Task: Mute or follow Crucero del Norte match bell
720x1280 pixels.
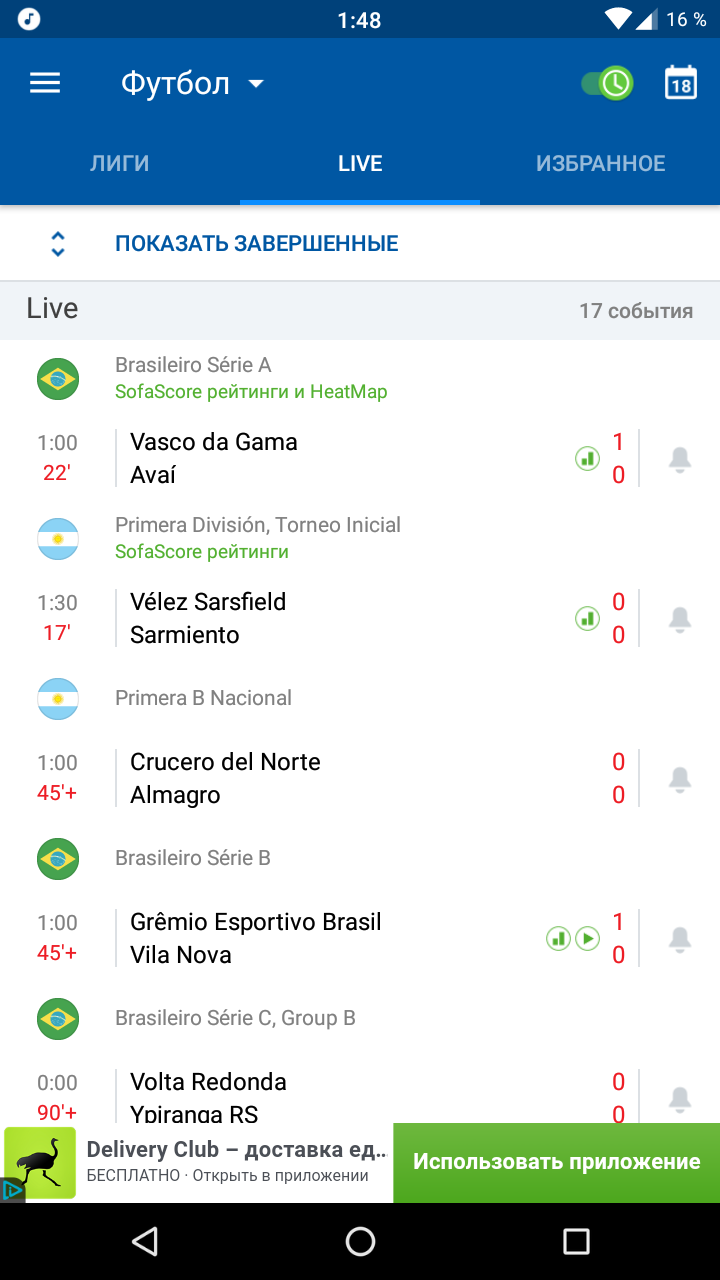Action: coord(680,779)
